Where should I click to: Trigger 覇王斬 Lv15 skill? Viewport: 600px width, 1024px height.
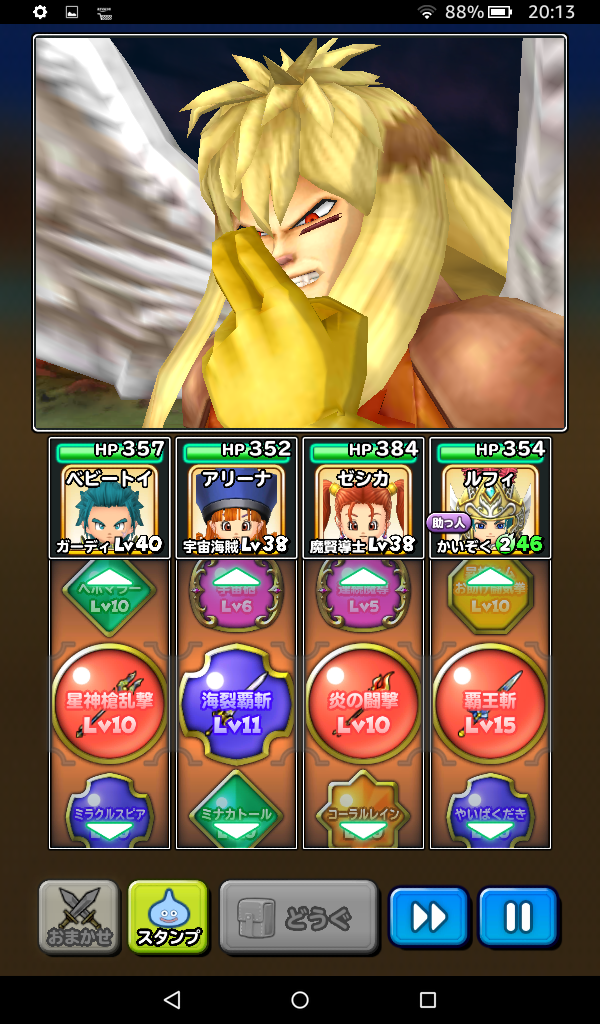(x=490, y=704)
